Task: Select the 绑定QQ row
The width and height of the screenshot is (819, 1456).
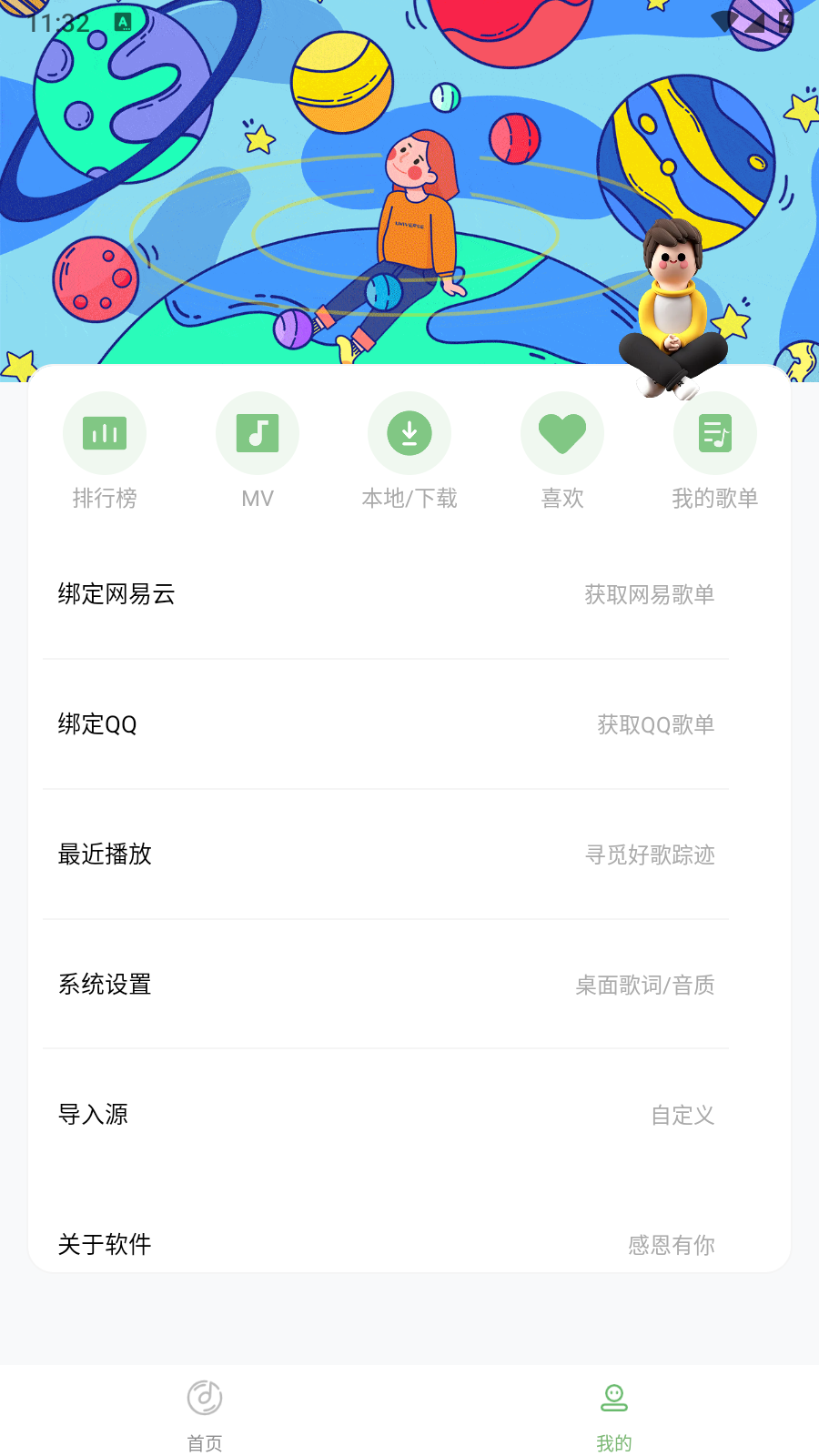Action: pyautogui.click(x=386, y=724)
